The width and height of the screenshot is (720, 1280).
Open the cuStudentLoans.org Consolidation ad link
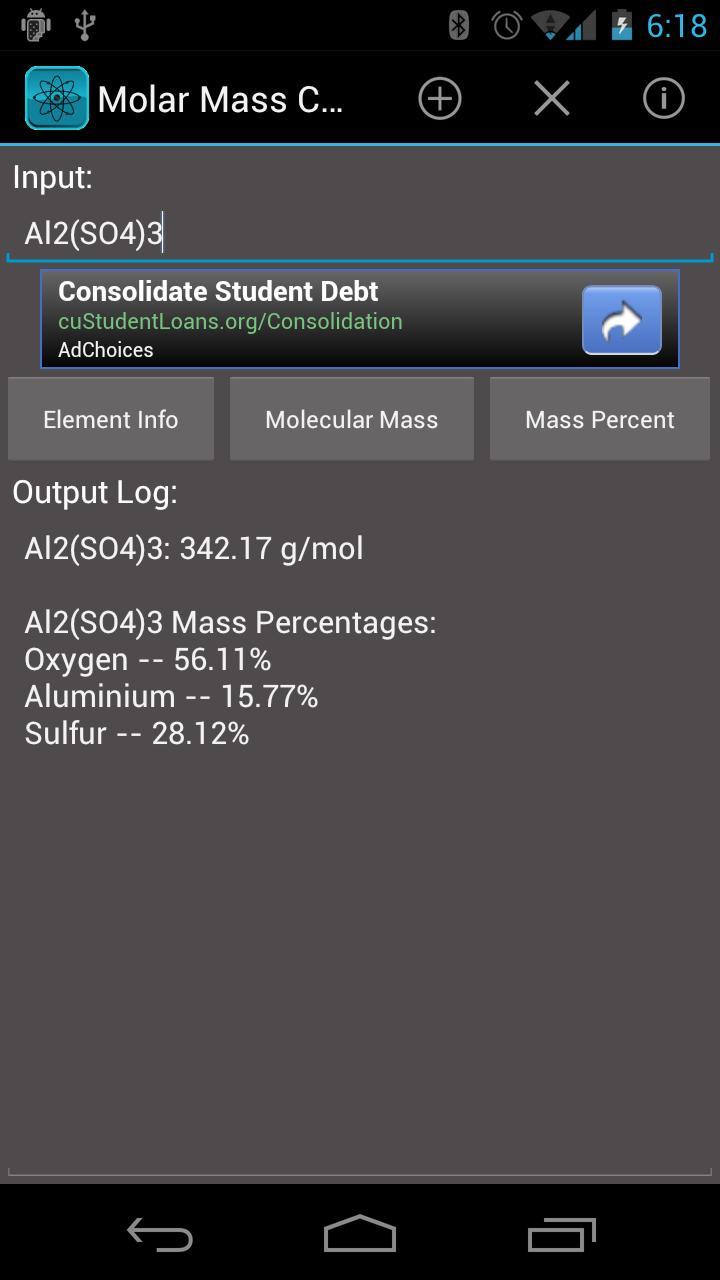click(x=230, y=321)
